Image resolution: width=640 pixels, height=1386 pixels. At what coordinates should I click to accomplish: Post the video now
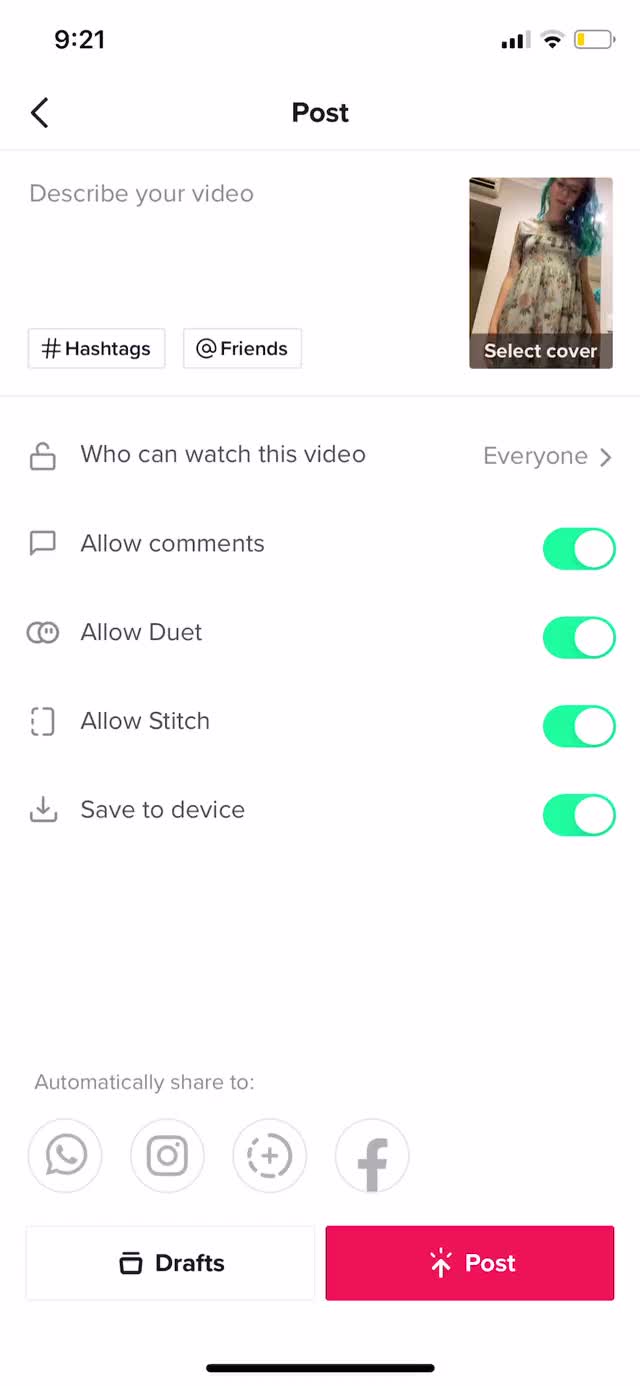coord(469,1263)
